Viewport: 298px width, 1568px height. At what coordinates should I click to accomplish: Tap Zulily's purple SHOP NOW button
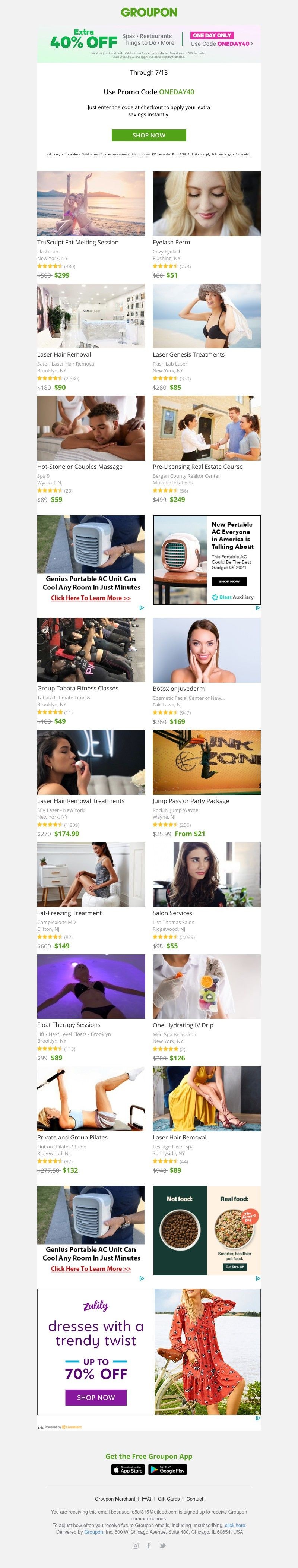[95, 1397]
